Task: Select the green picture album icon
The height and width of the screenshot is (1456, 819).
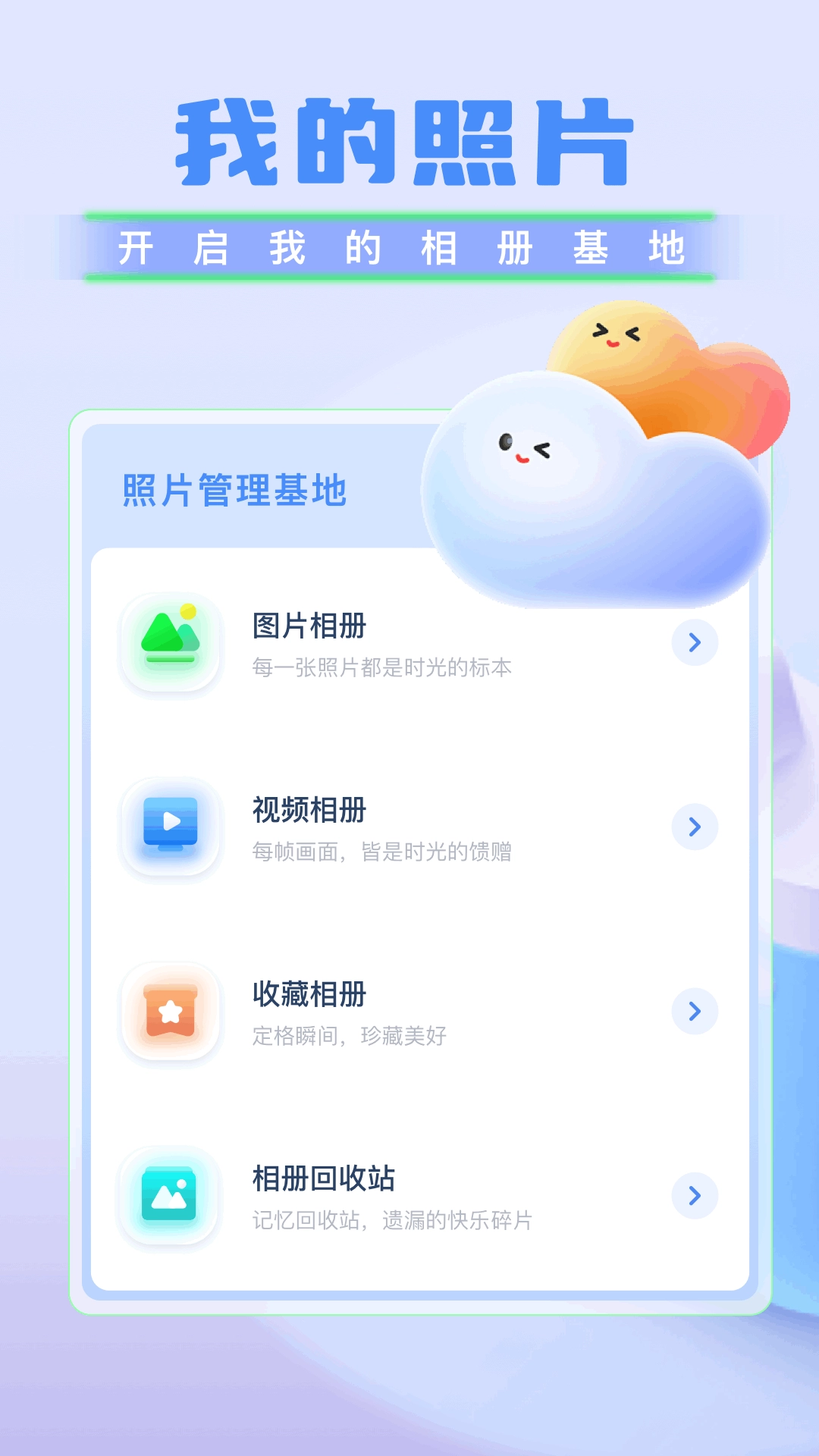Action: coord(170,643)
